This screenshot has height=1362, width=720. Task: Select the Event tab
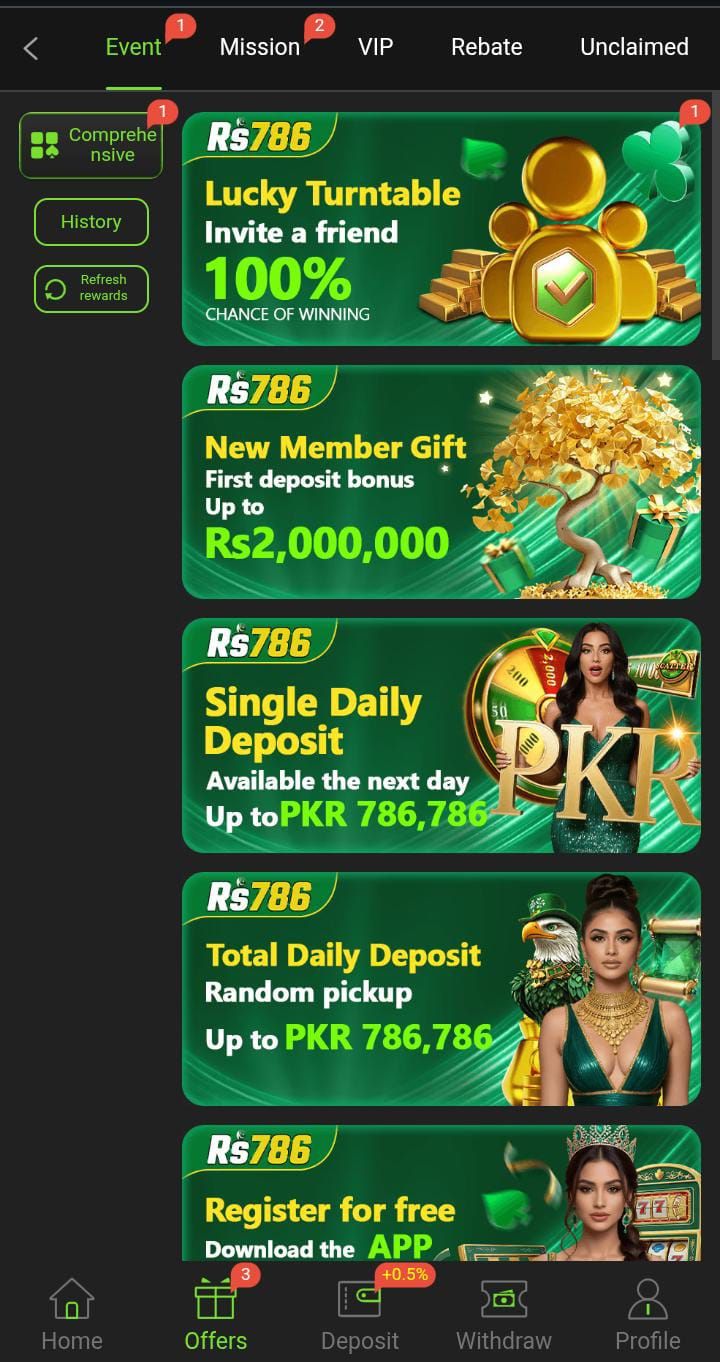(x=133, y=47)
